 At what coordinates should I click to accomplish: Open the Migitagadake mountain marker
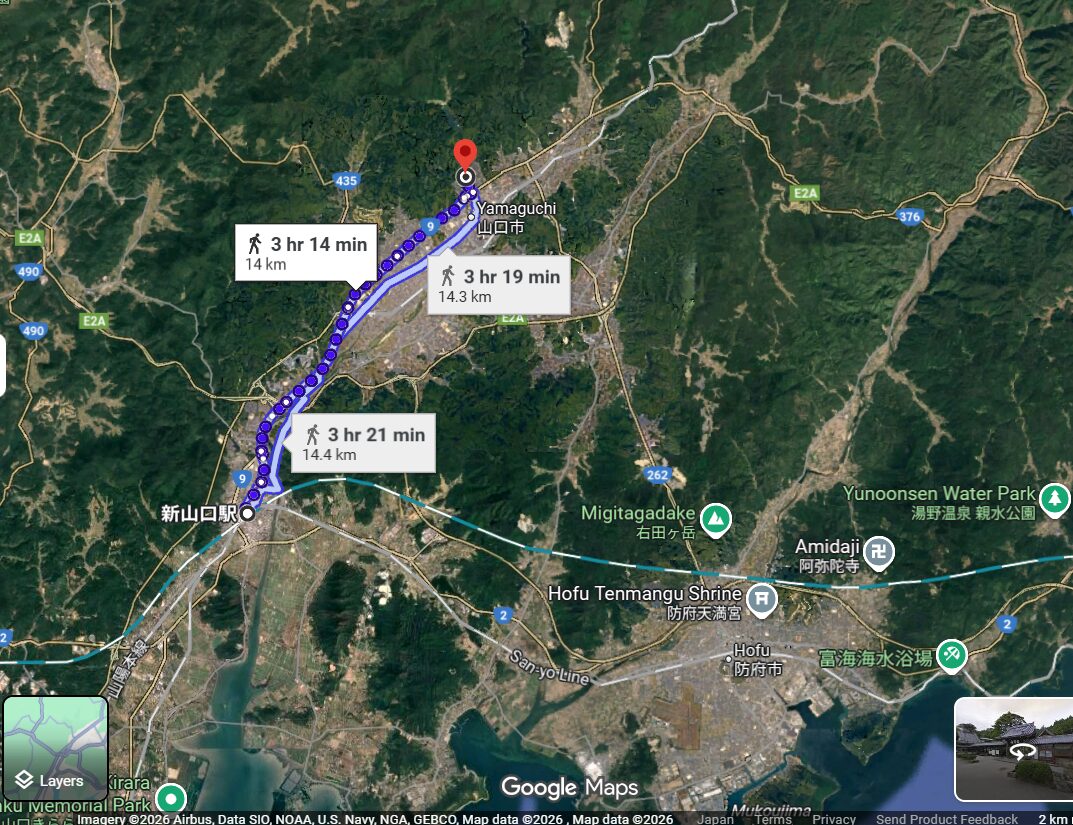point(715,519)
